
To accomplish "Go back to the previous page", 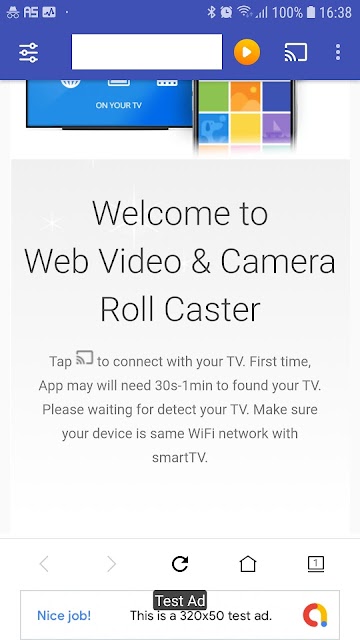I will tap(44, 564).
